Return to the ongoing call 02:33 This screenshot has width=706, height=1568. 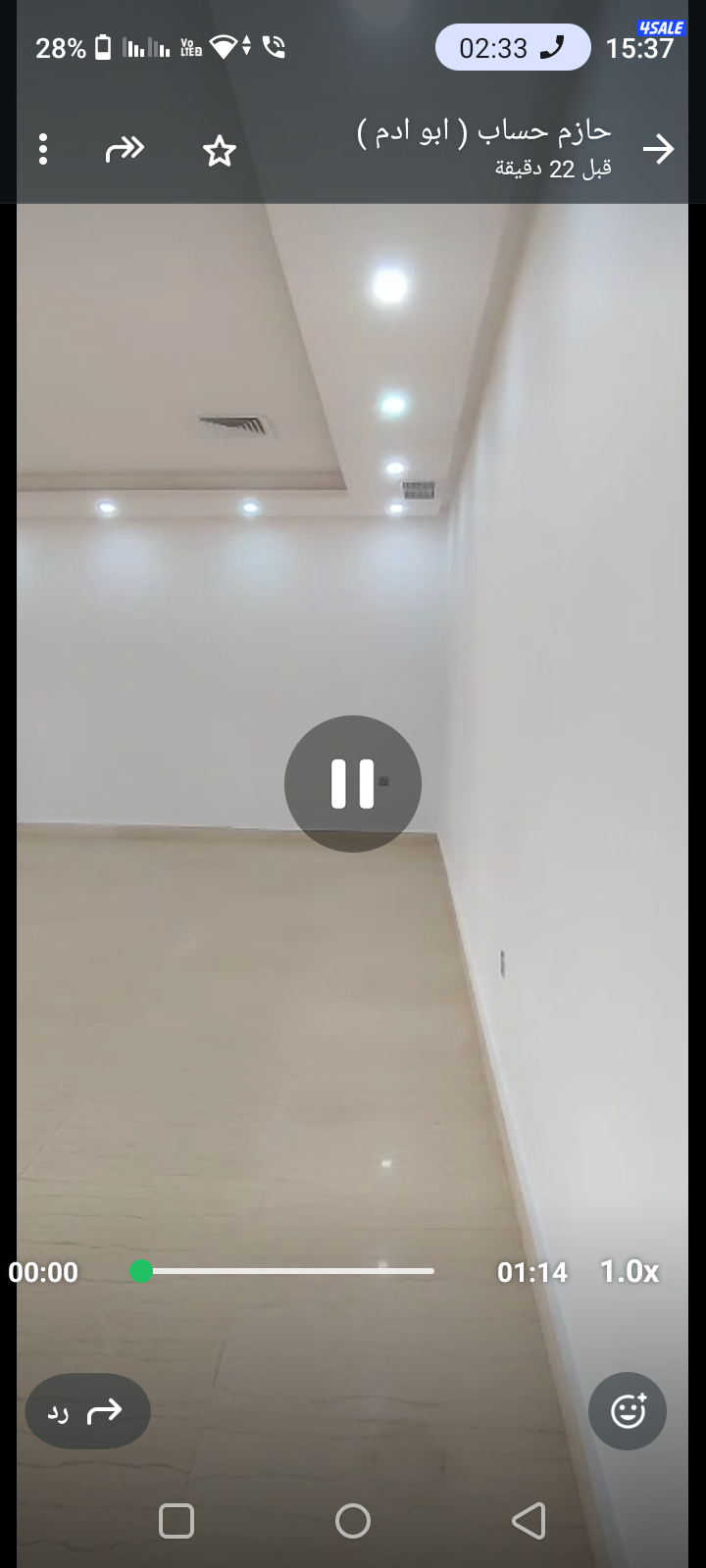pos(512,47)
